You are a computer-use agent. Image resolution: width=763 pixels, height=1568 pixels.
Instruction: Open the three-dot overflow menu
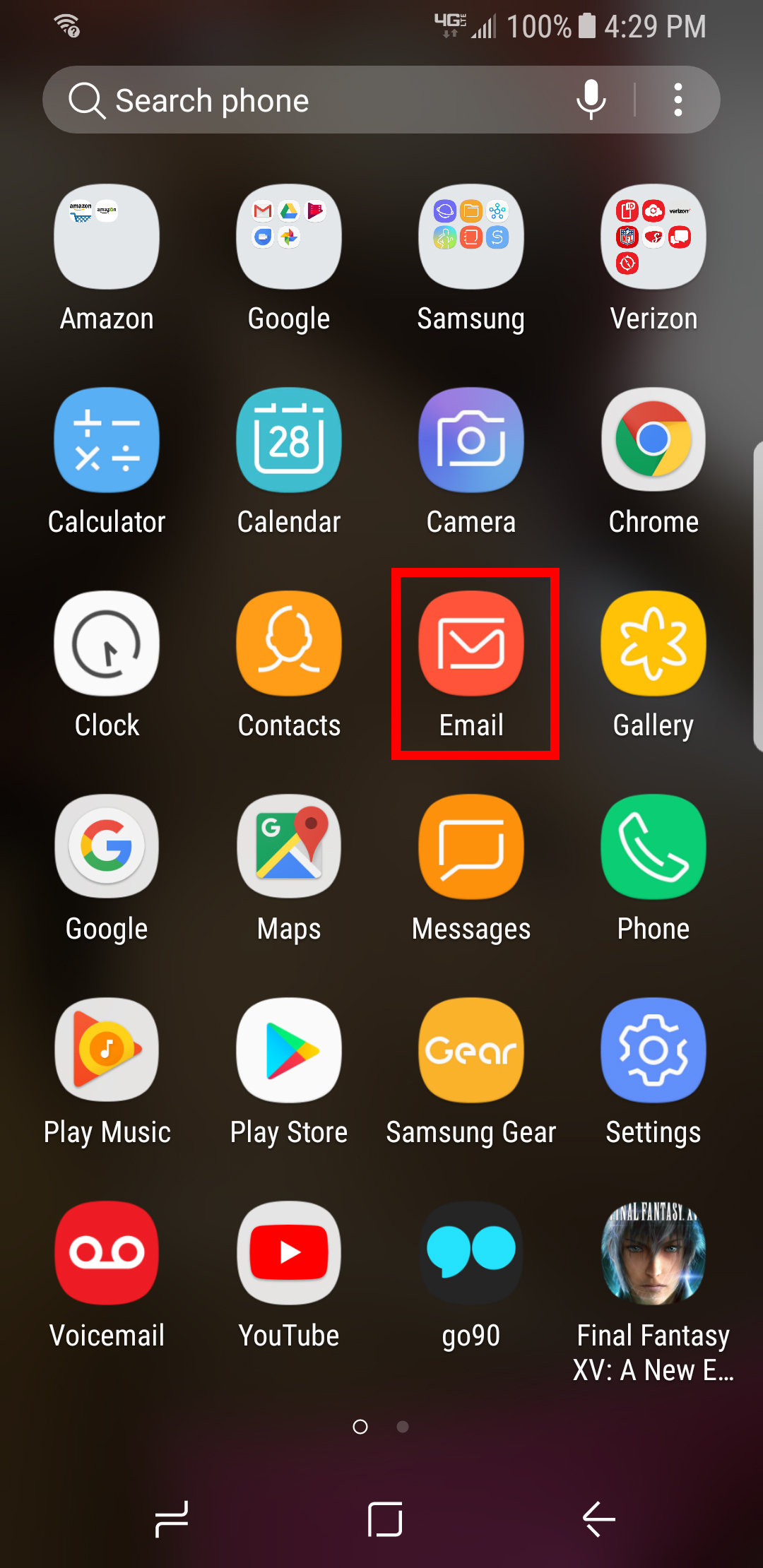(x=678, y=100)
